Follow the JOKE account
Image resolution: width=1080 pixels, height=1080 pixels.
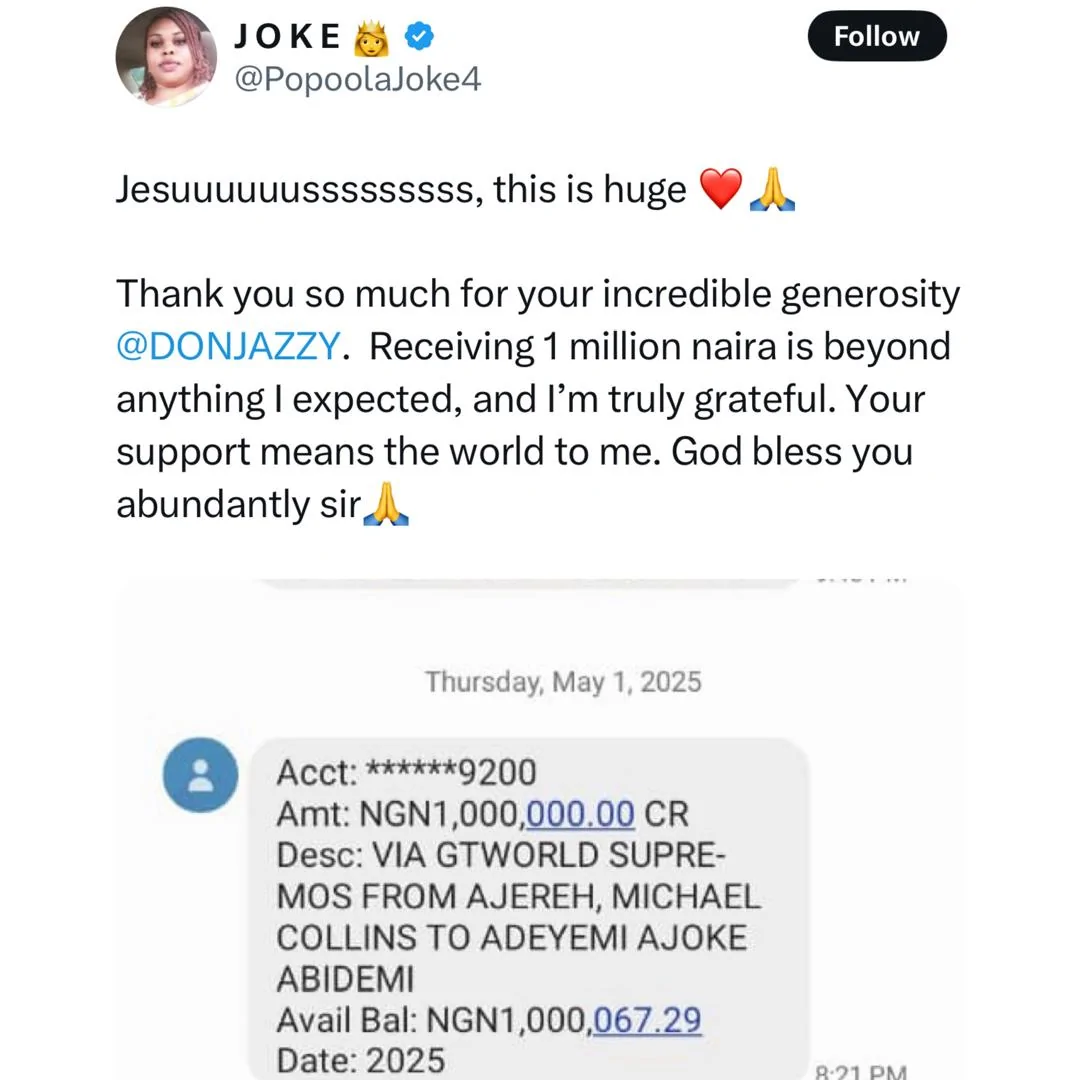(x=876, y=37)
